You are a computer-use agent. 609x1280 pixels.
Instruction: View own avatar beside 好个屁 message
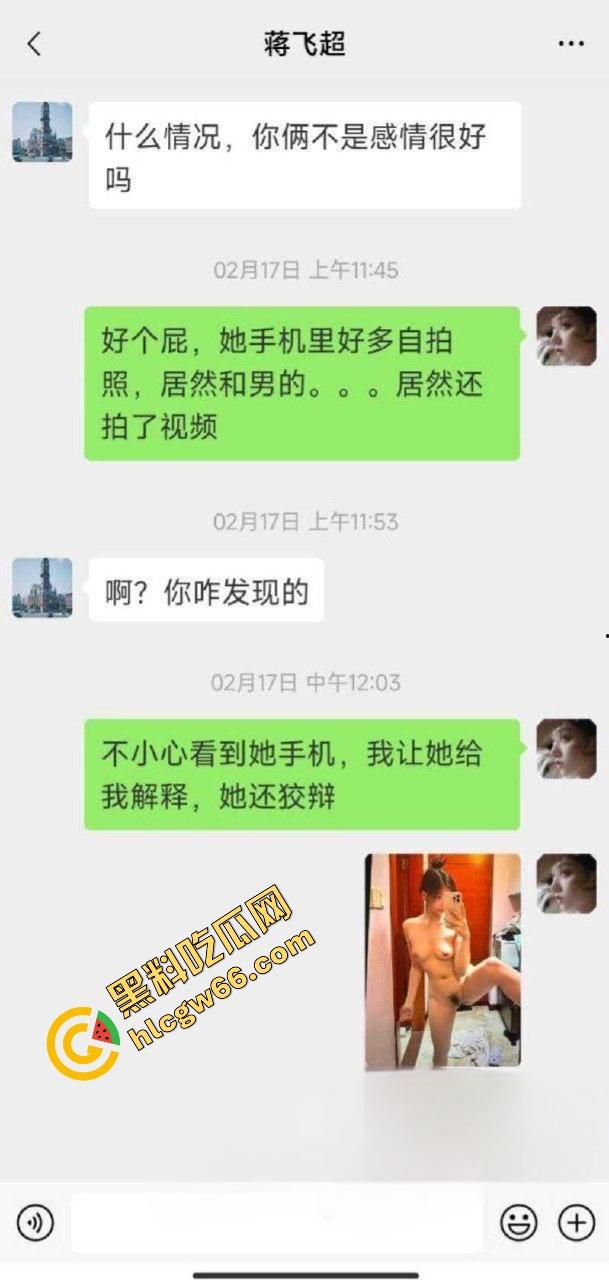point(566,336)
